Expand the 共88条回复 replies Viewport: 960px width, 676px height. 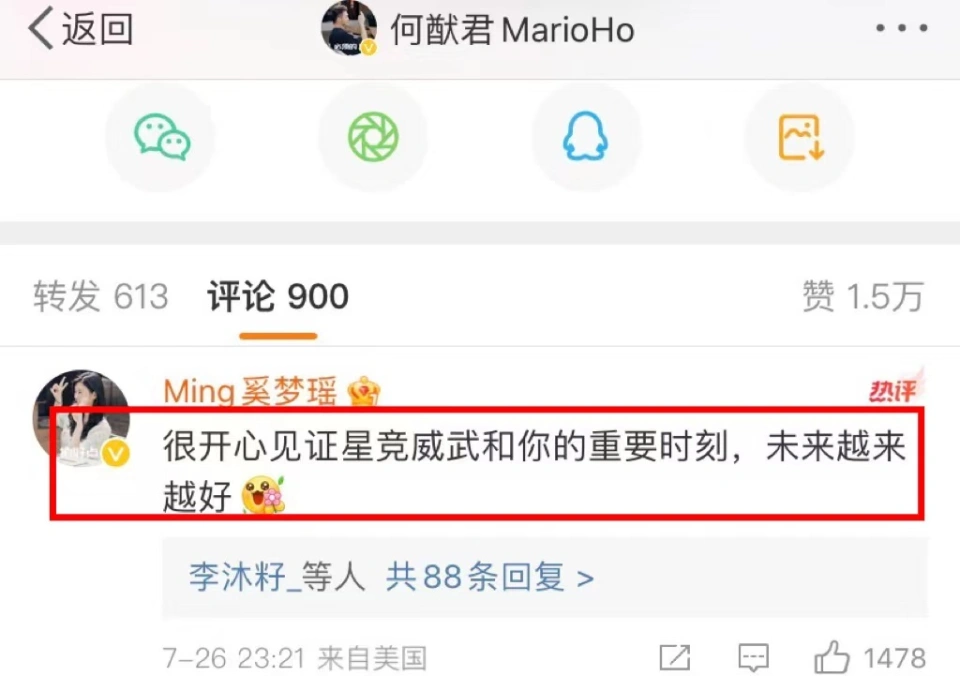pos(490,577)
